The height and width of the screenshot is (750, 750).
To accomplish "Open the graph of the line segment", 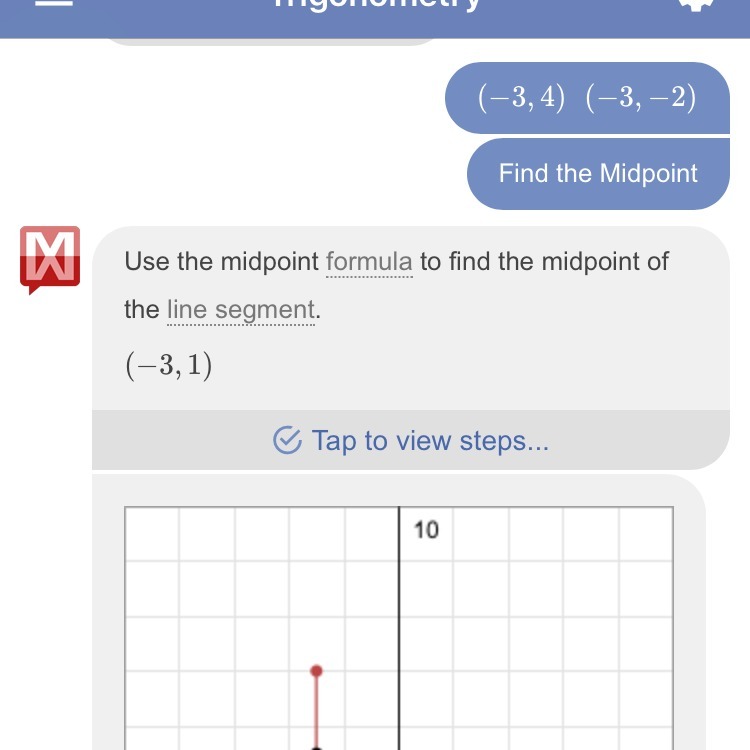I will tap(399, 627).
